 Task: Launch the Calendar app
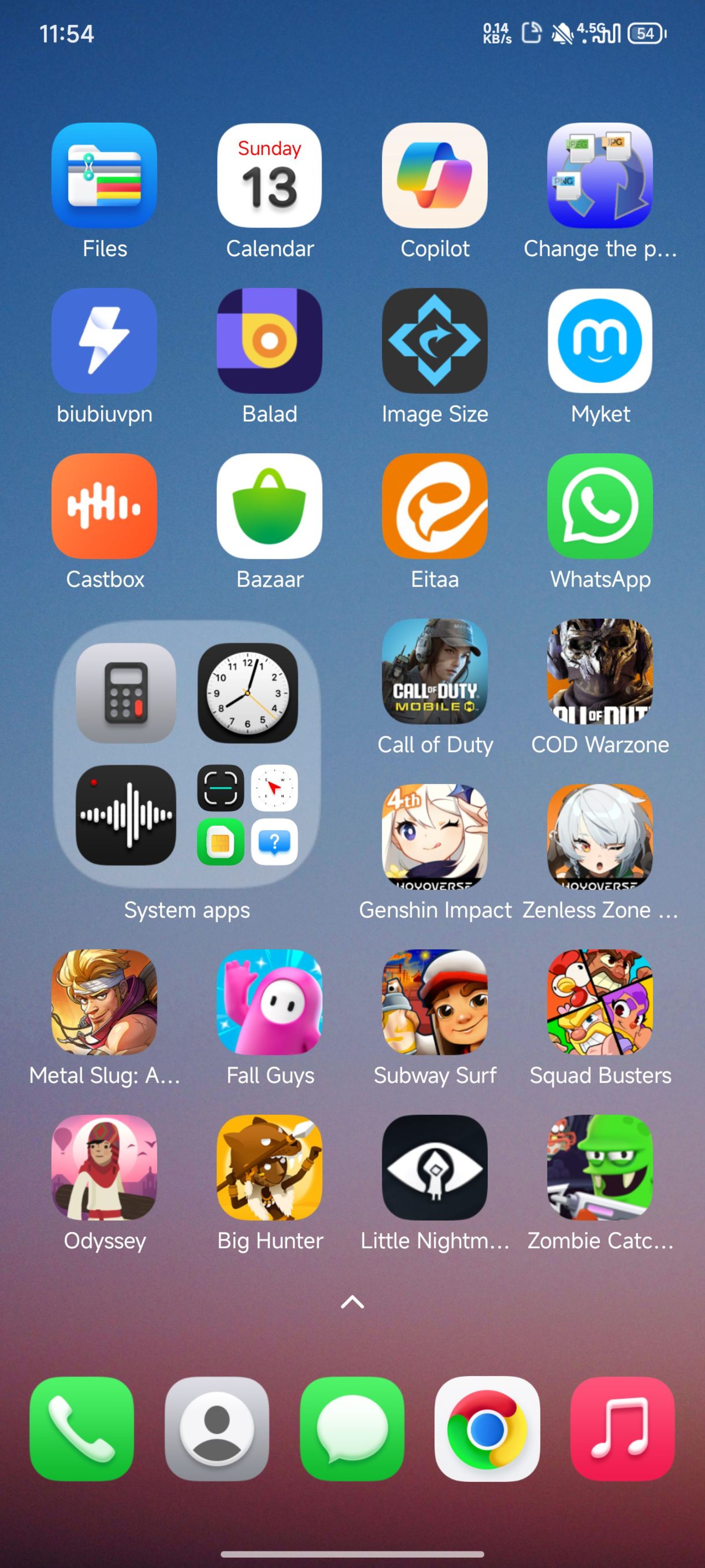coord(270,175)
